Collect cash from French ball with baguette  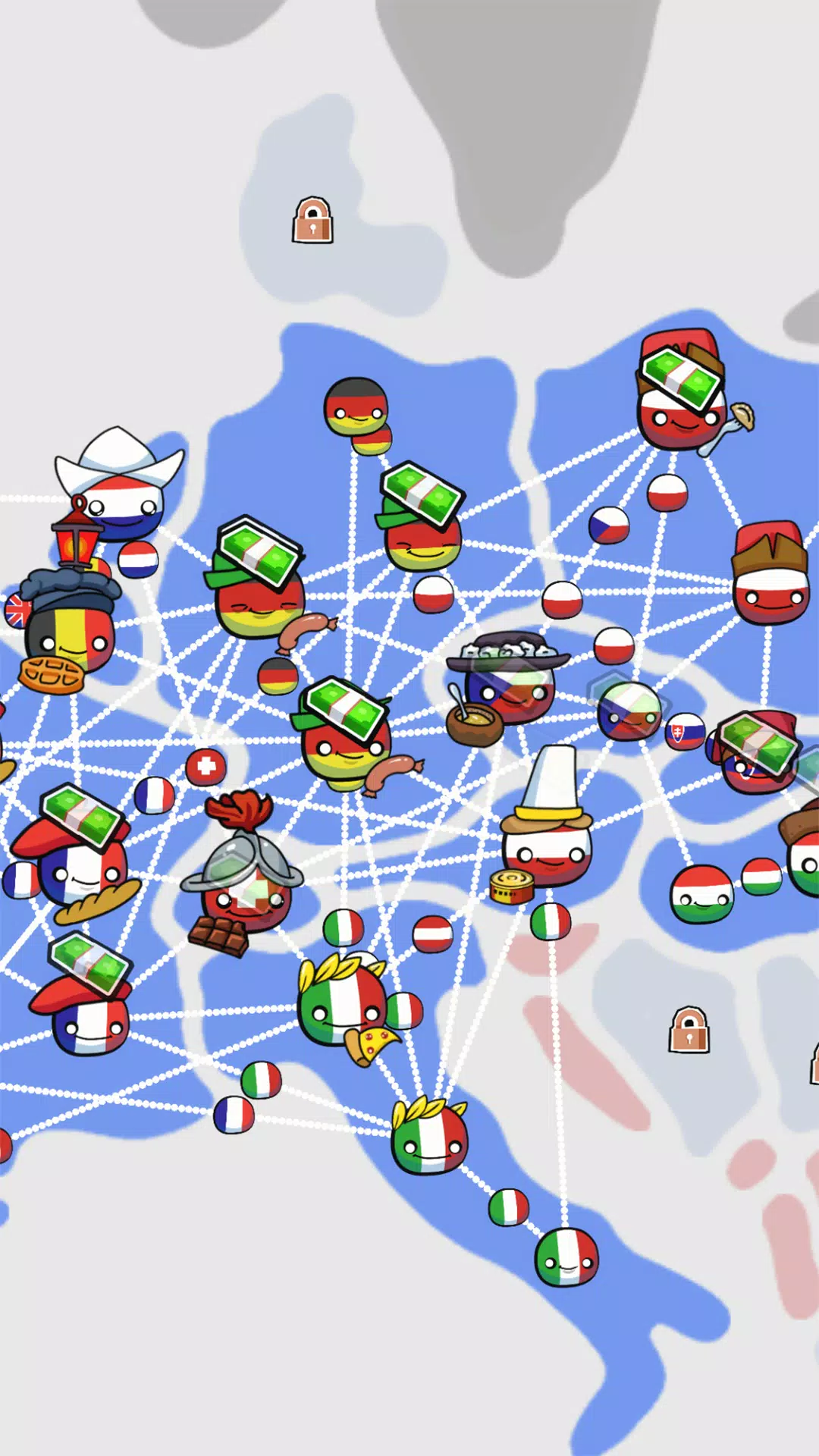pos(83,815)
